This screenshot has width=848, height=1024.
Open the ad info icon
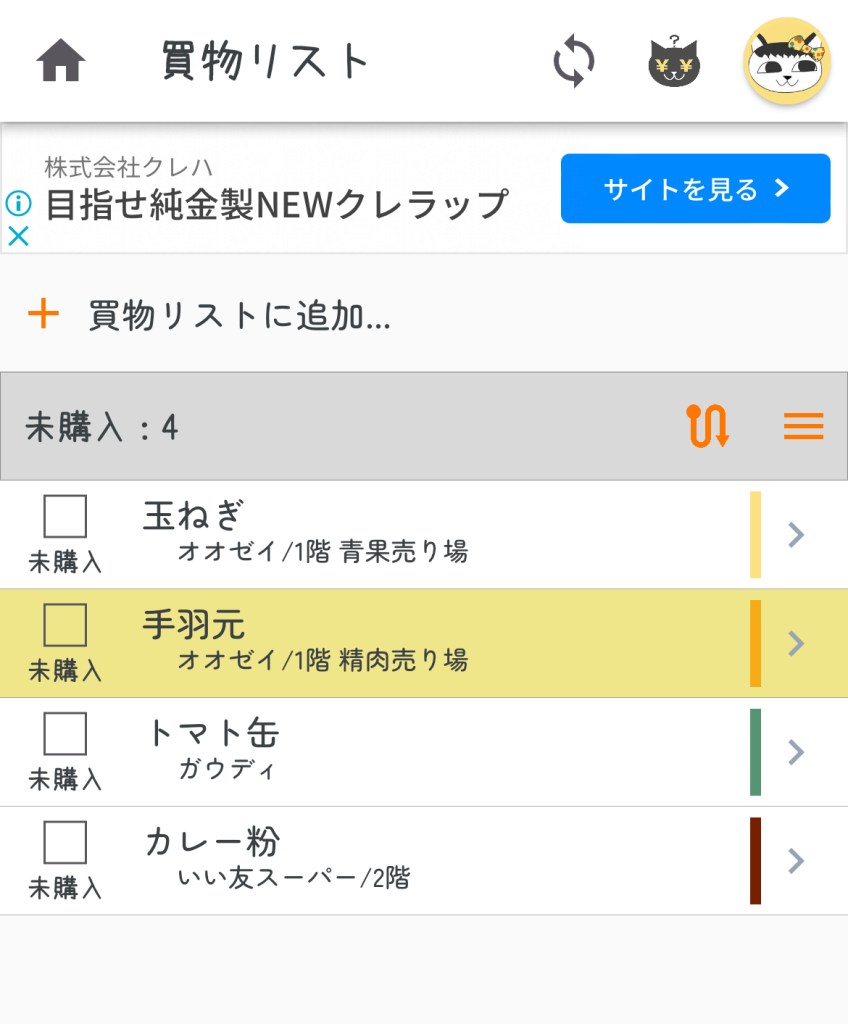tap(19, 204)
